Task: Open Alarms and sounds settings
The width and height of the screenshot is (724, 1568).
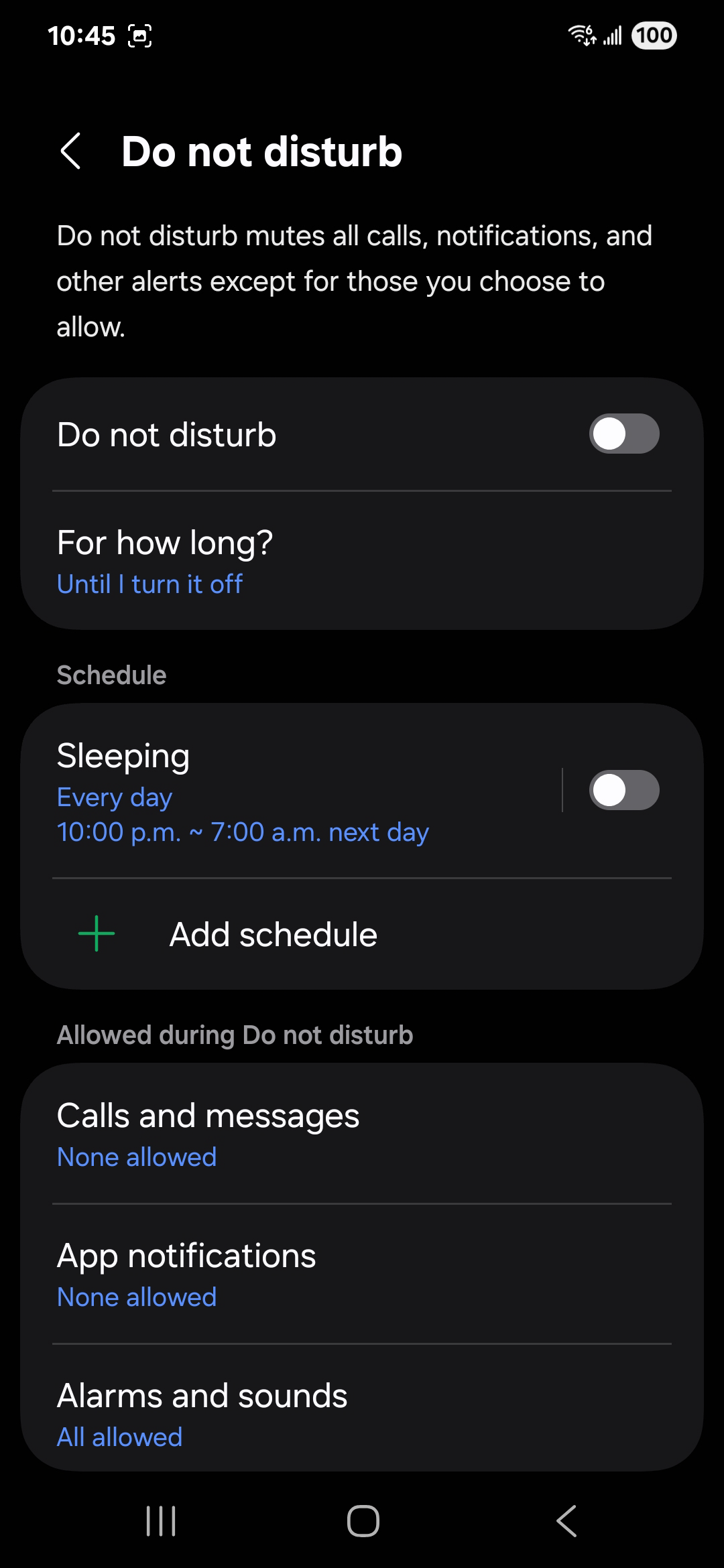Action: pyautogui.click(x=268, y=1417)
